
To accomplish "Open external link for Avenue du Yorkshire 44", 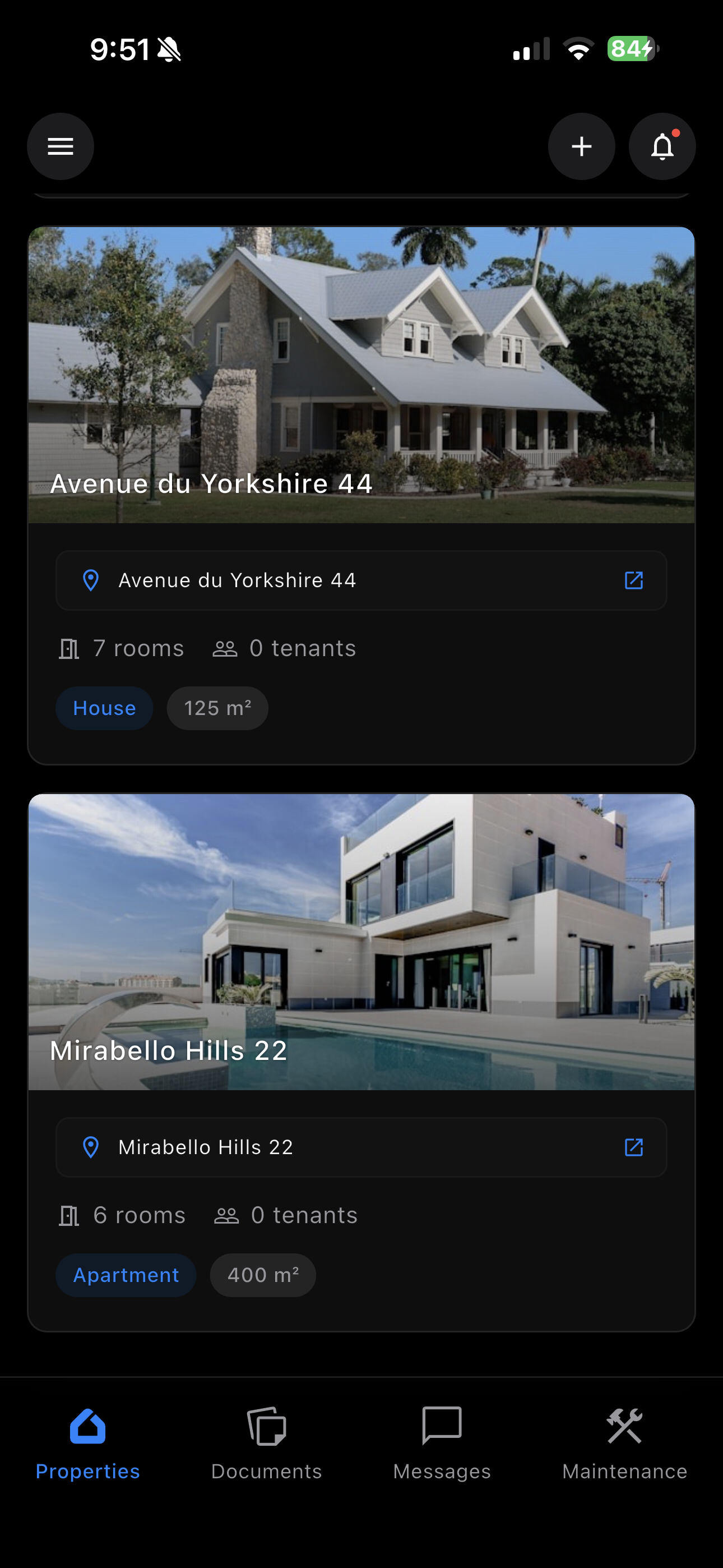I will pyautogui.click(x=634, y=580).
